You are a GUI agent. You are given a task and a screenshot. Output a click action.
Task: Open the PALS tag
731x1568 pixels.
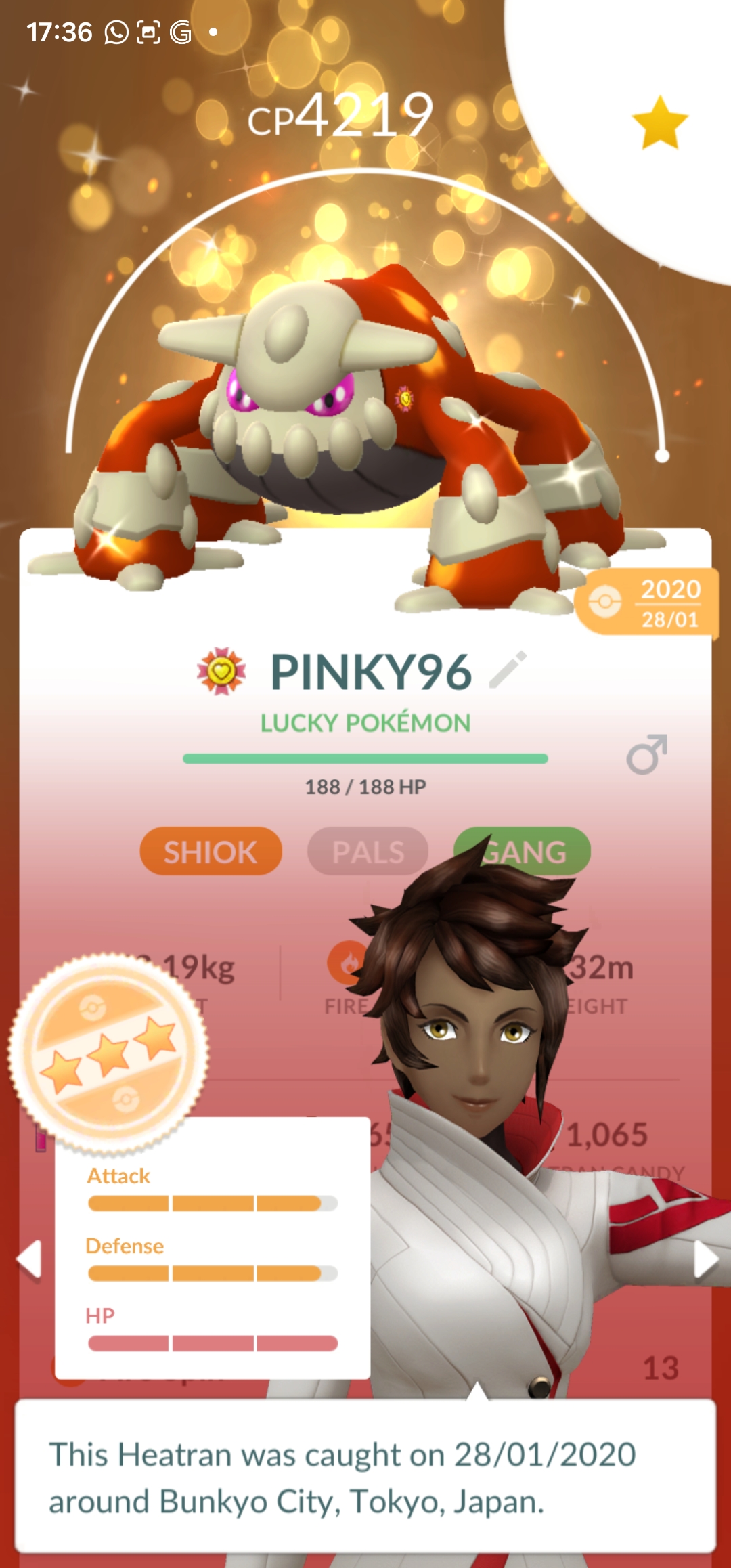pos(368,852)
